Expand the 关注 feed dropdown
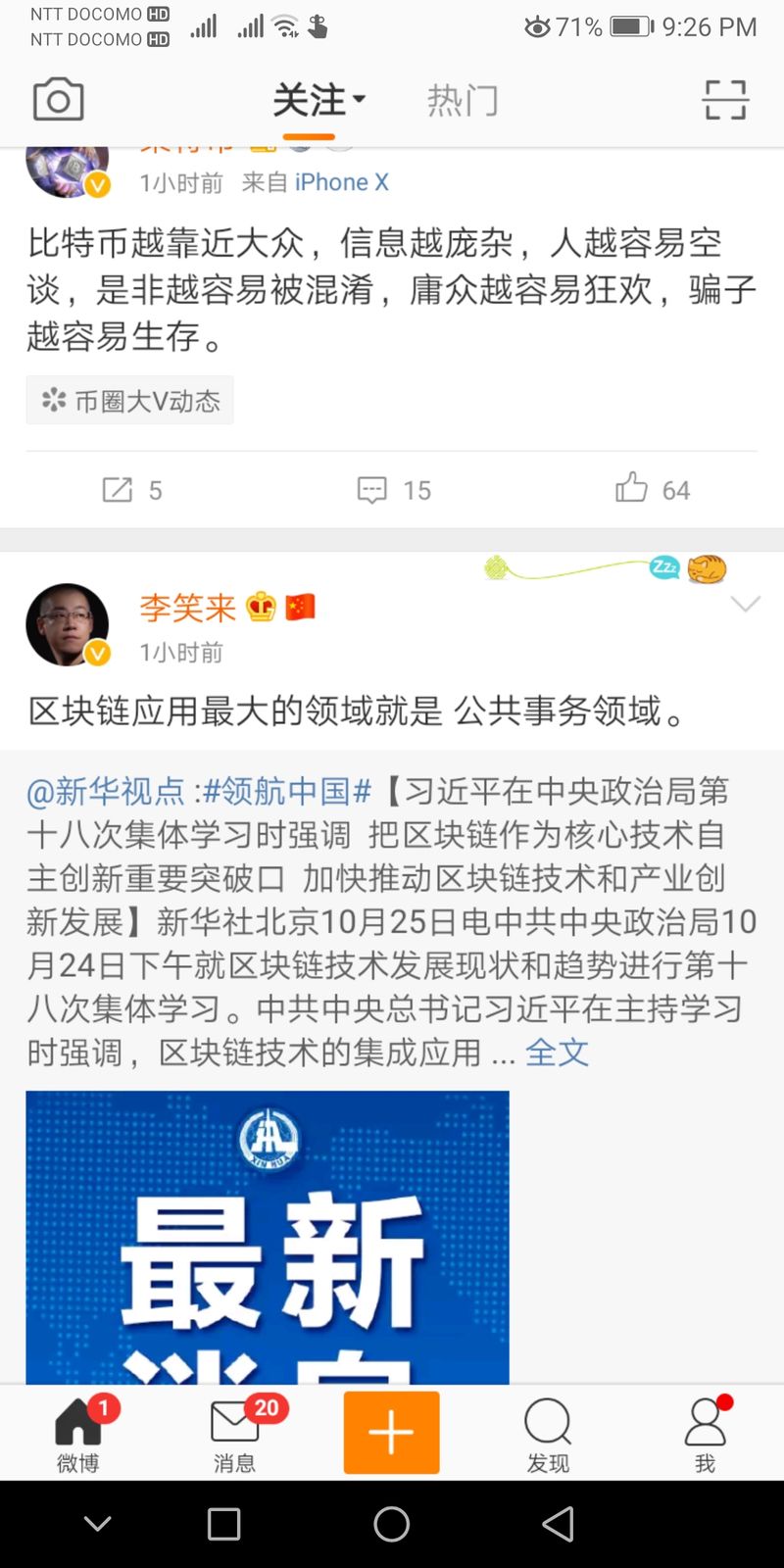This screenshot has width=784, height=1568. (319, 100)
